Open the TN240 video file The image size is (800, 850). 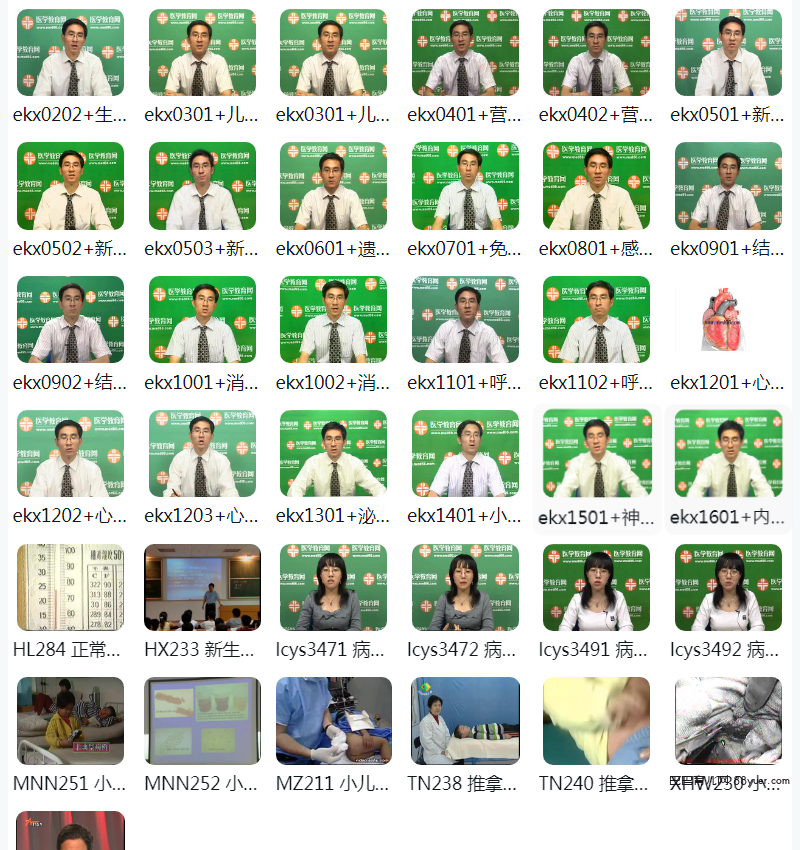click(x=597, y=720)
